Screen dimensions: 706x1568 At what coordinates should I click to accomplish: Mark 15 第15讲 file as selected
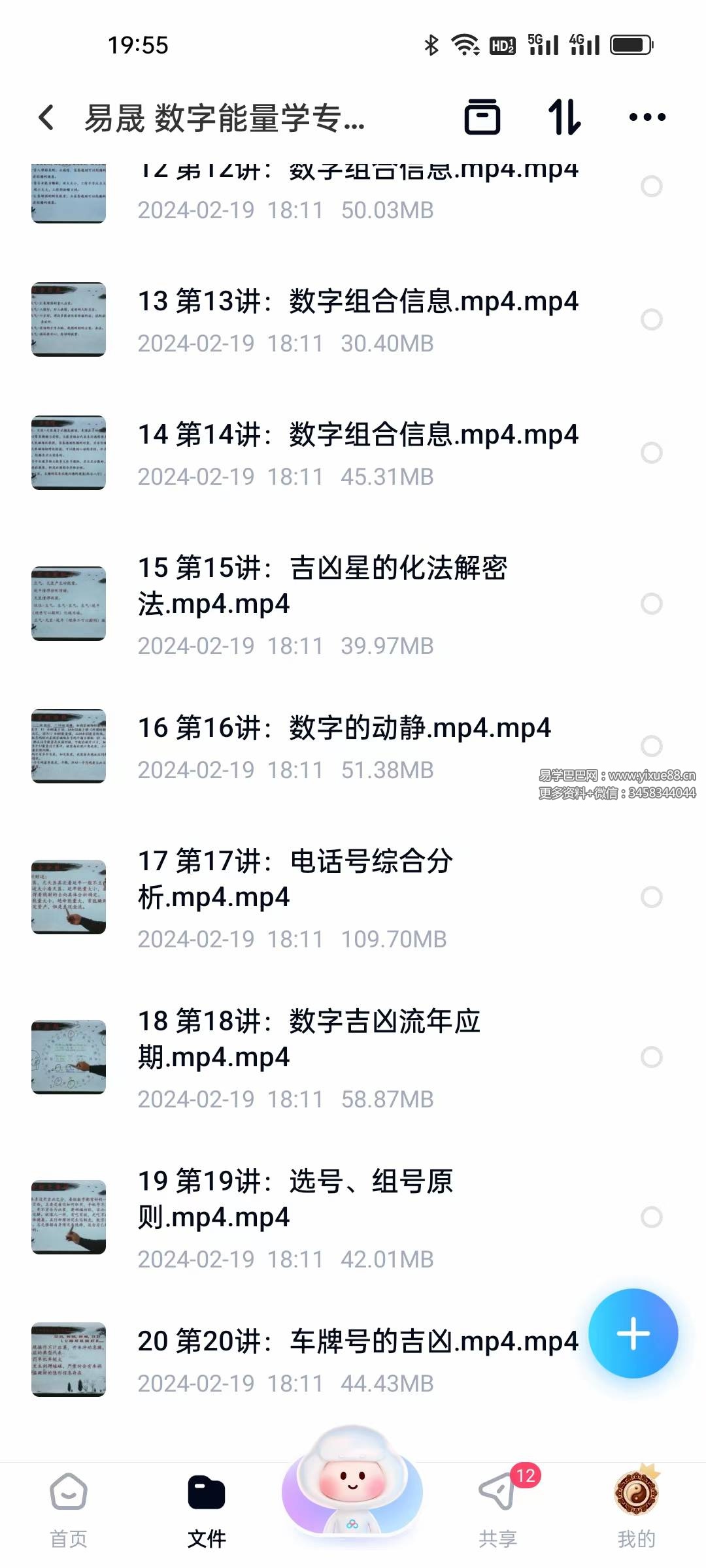pos(651,604)
